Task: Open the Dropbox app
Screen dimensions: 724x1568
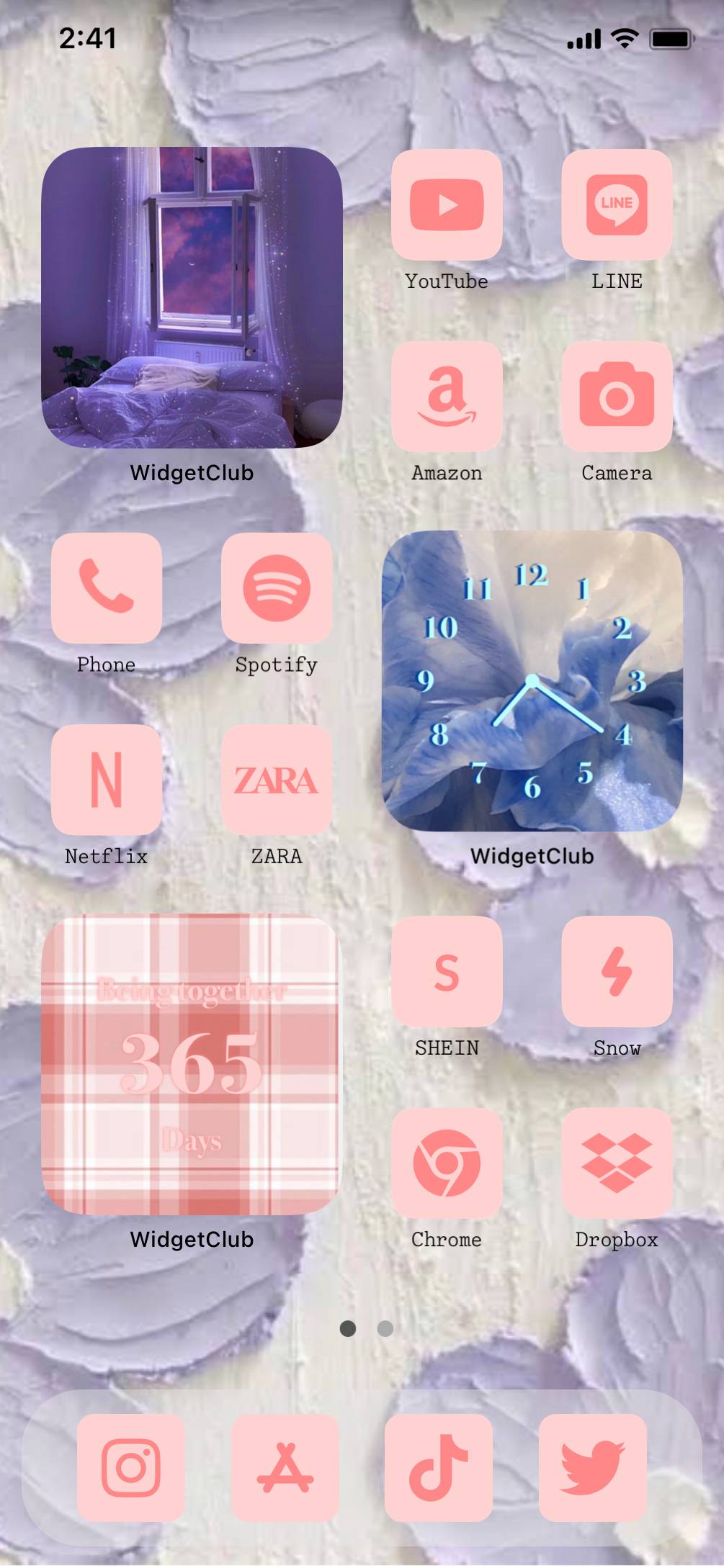Action: [617, 1163]
